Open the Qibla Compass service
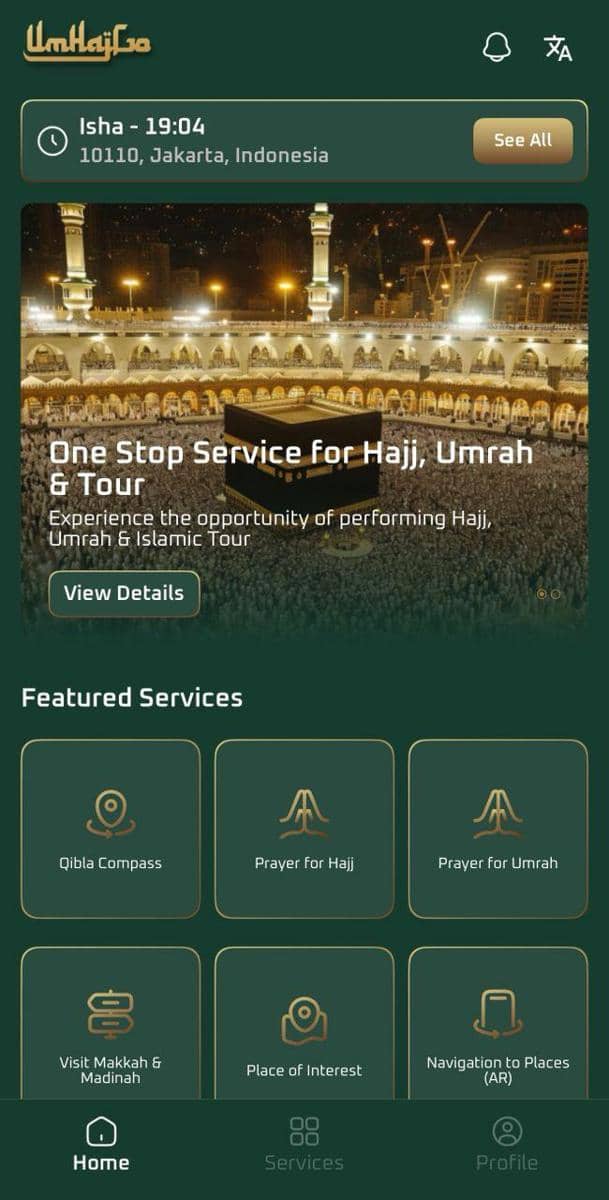This screenshot has height=1200, width=609. (x=110, y=828)
